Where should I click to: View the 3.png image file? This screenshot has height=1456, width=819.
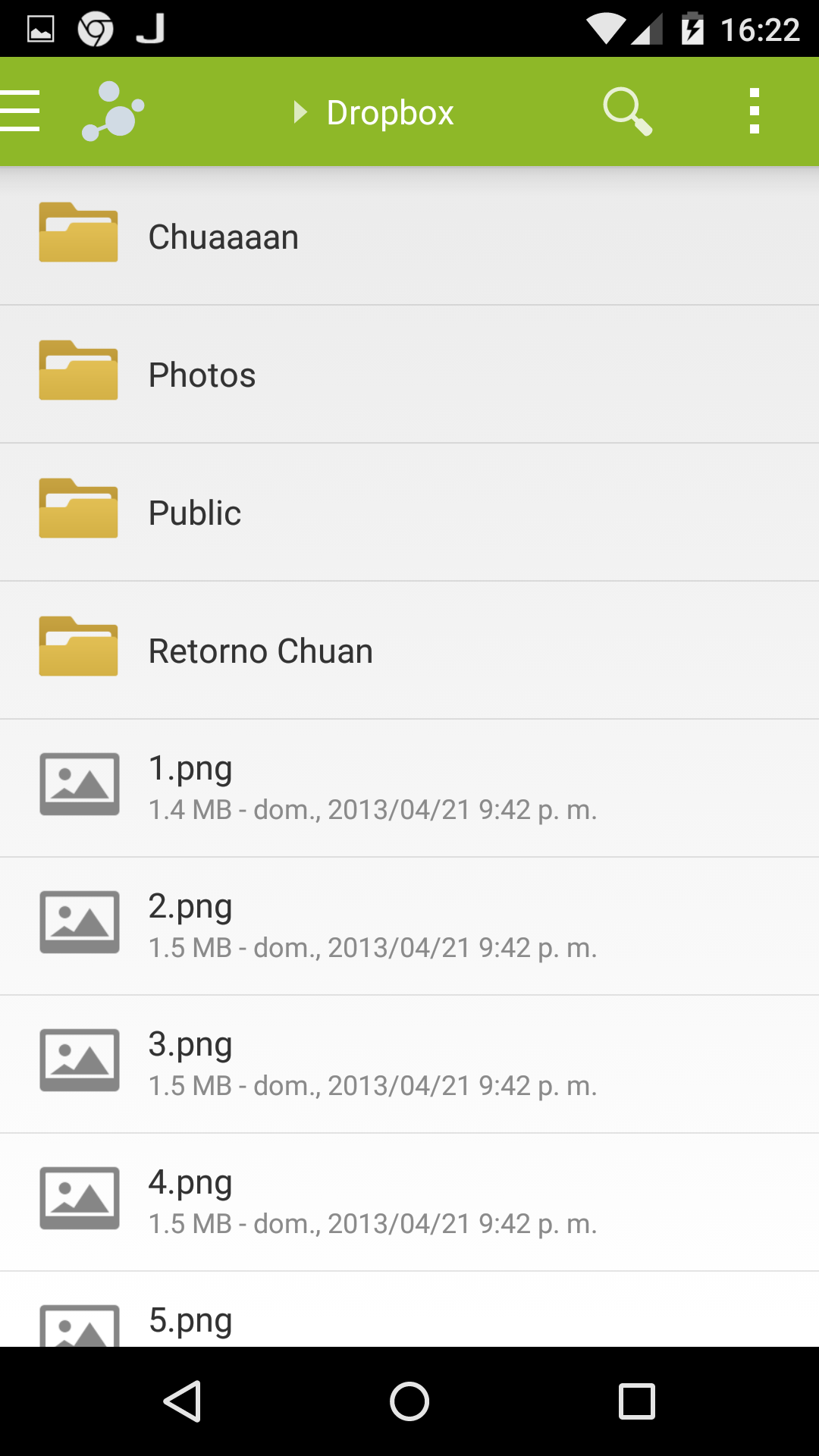point(409,1063)
